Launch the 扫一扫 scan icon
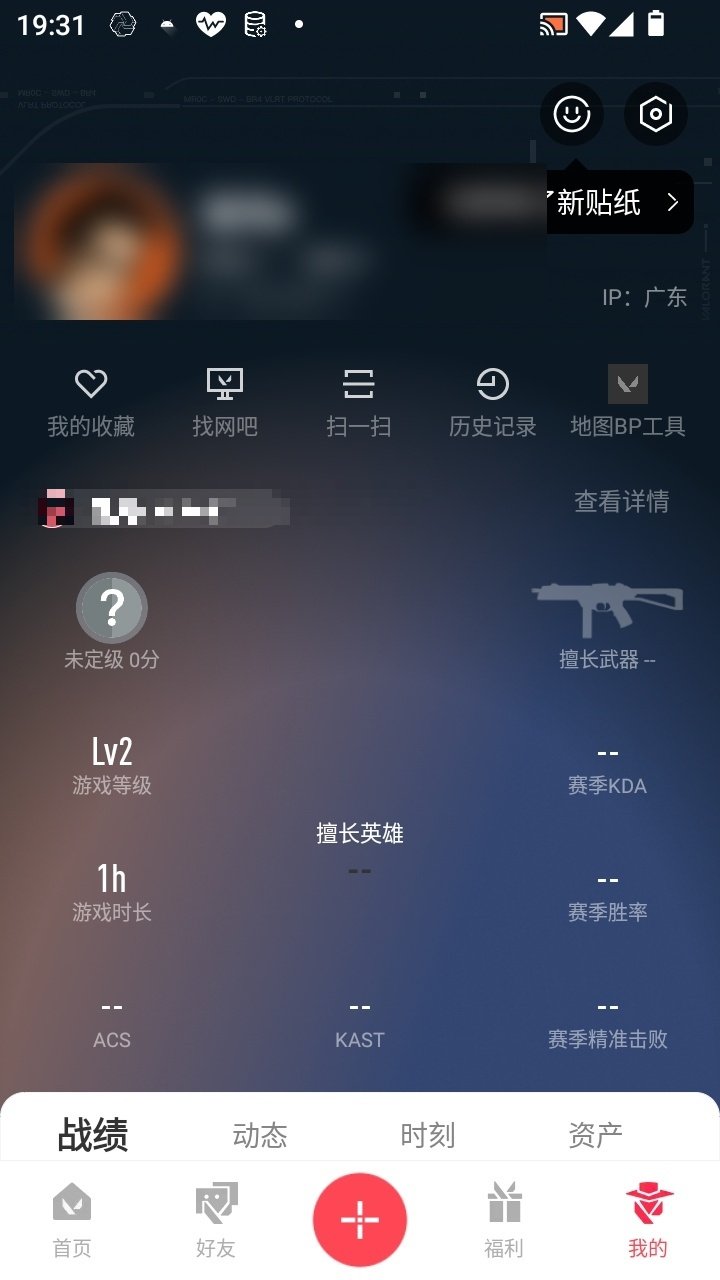This screenshot has height=1280, width=720. point(359,383)
